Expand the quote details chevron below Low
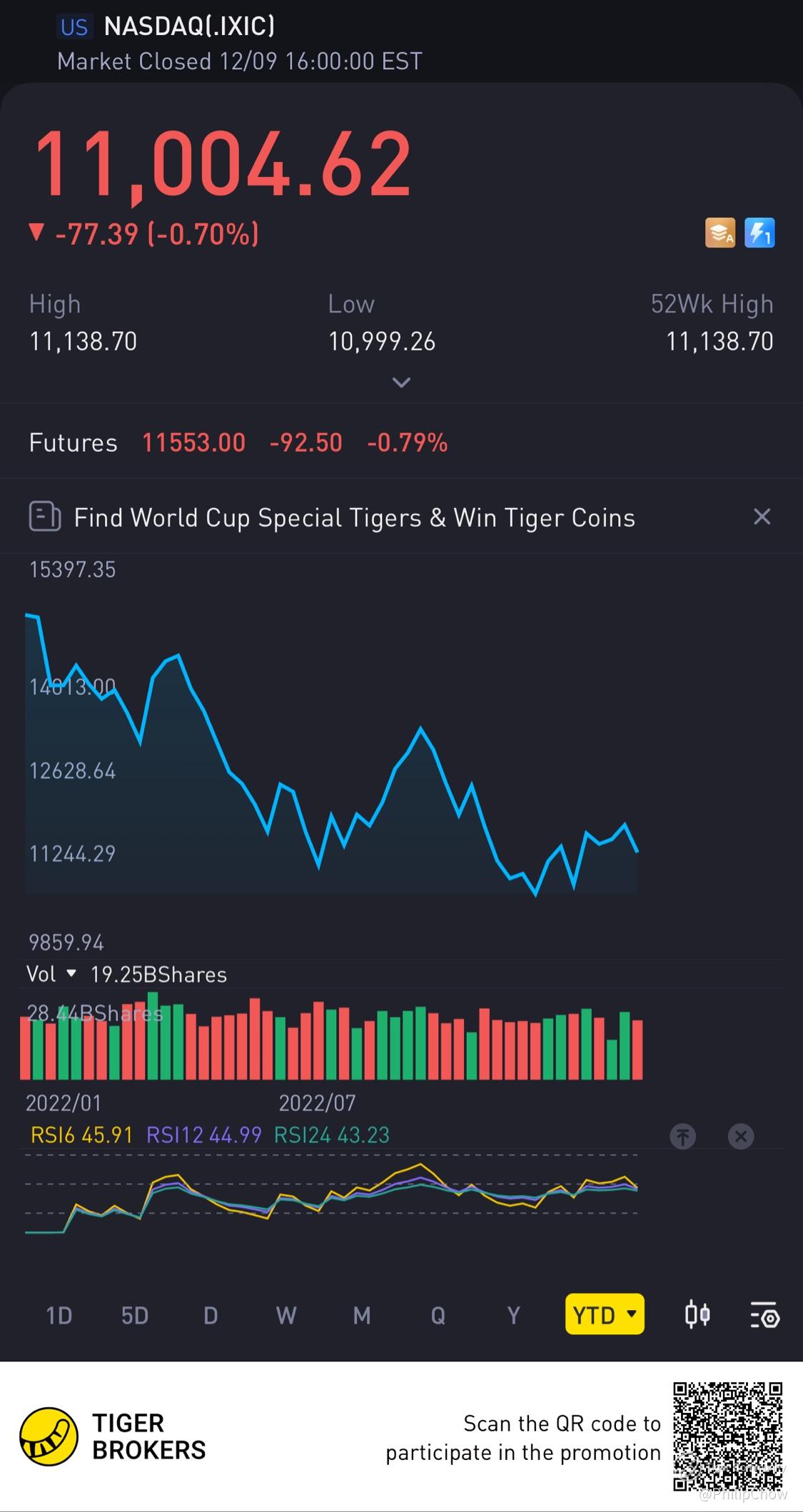Viewport: 803px width, 1512px height. coord(401,382)
